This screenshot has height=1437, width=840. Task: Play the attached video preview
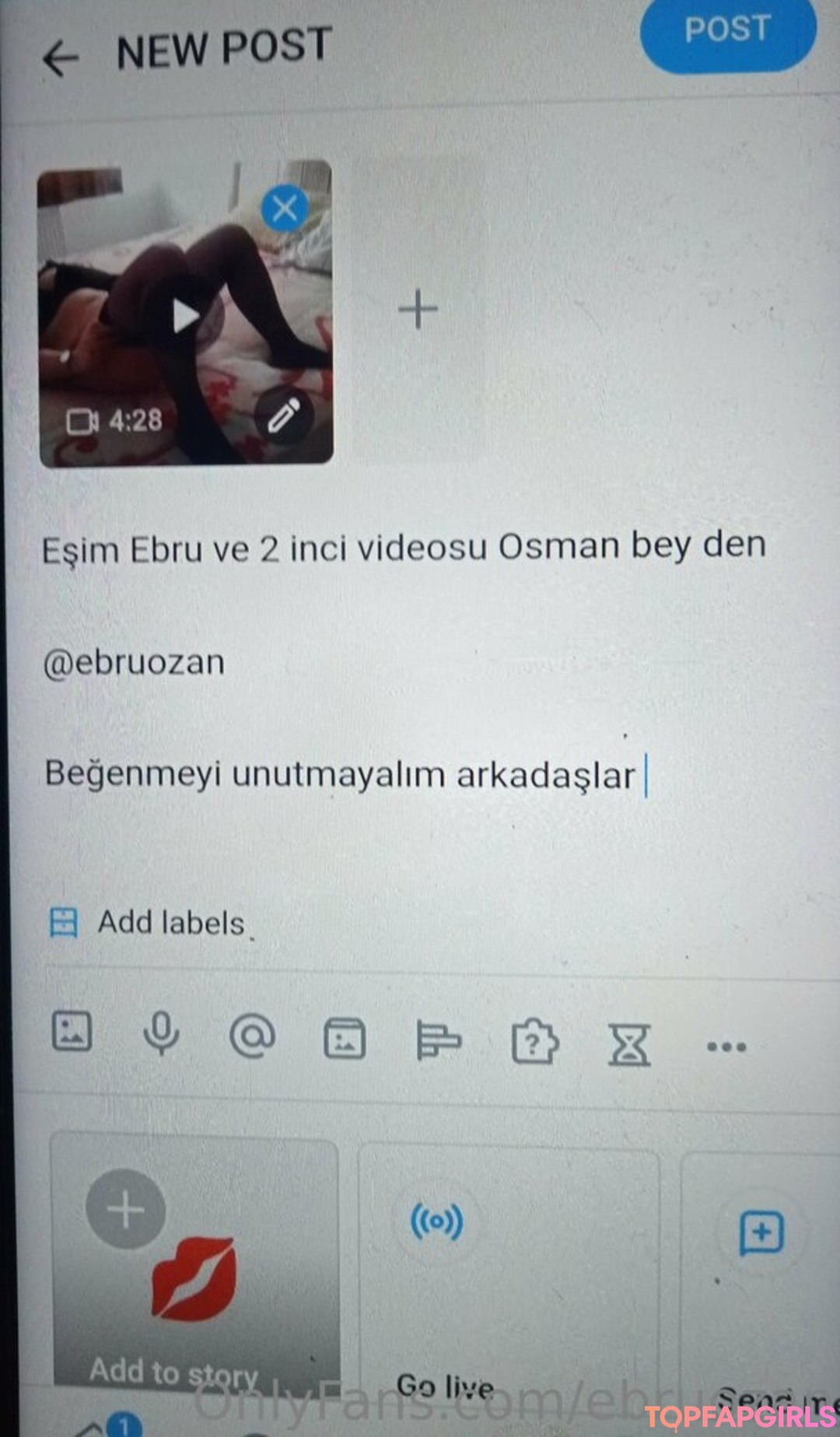[185, 316]
